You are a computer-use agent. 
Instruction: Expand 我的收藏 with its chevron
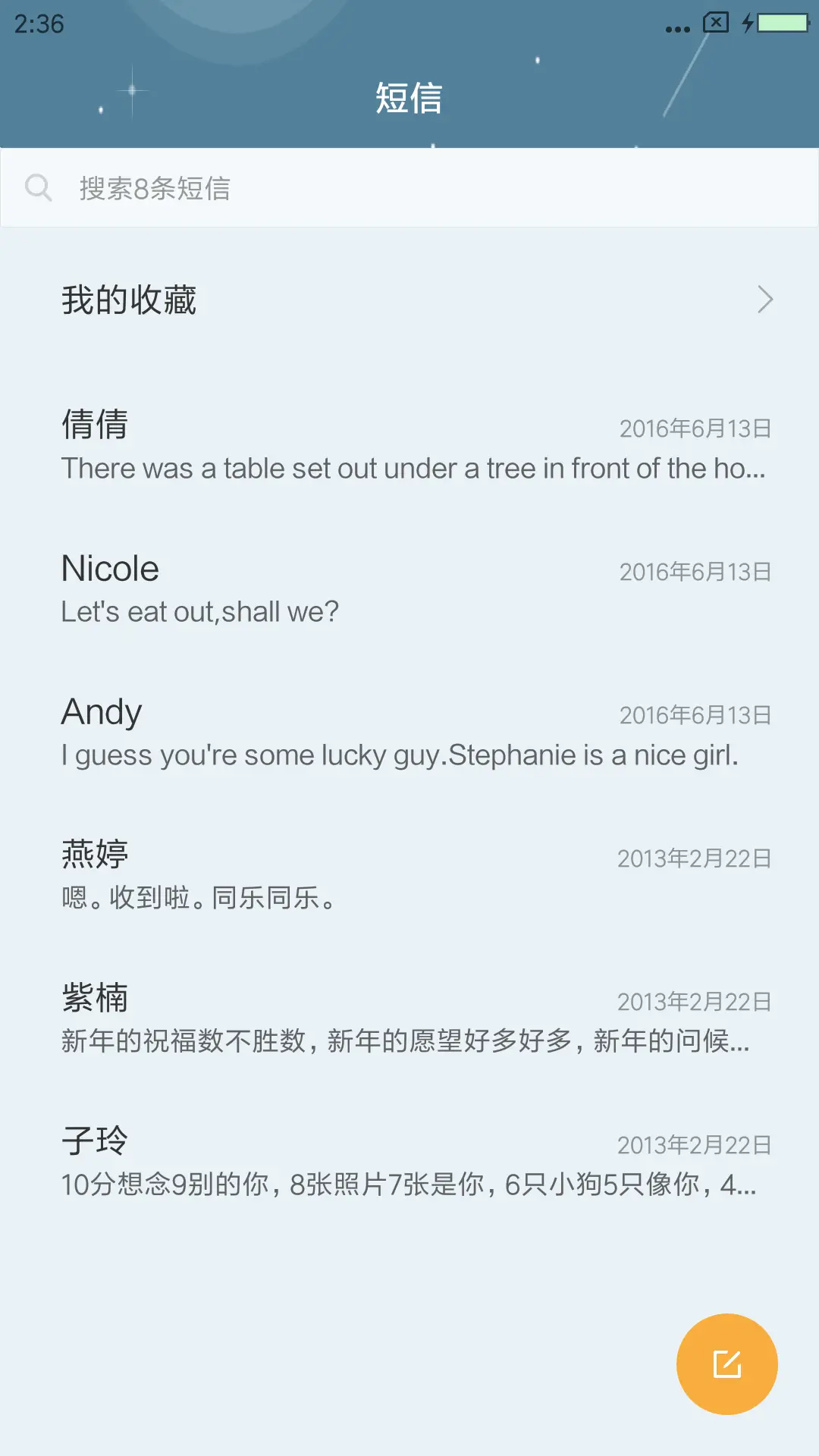click(766, 300)
